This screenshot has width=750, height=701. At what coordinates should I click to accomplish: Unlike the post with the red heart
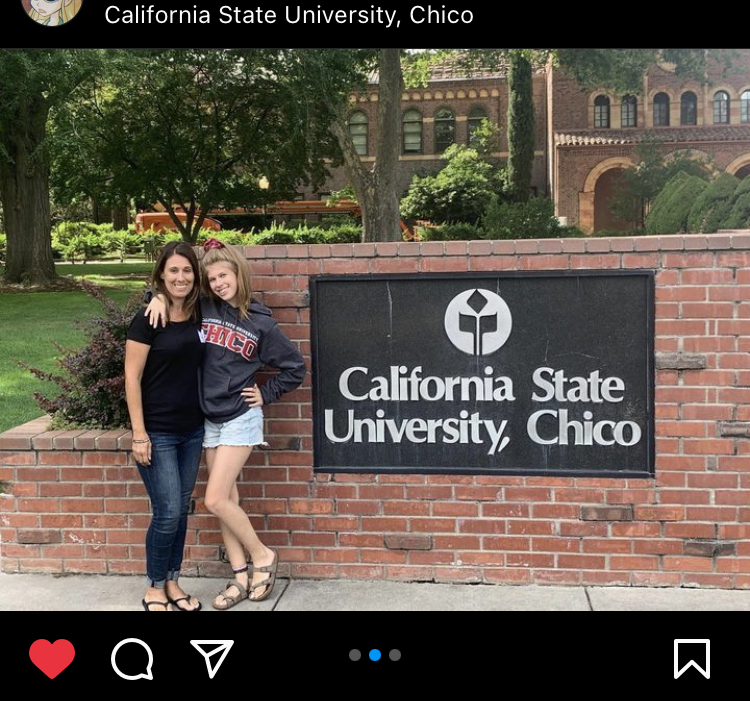(52, 659)
